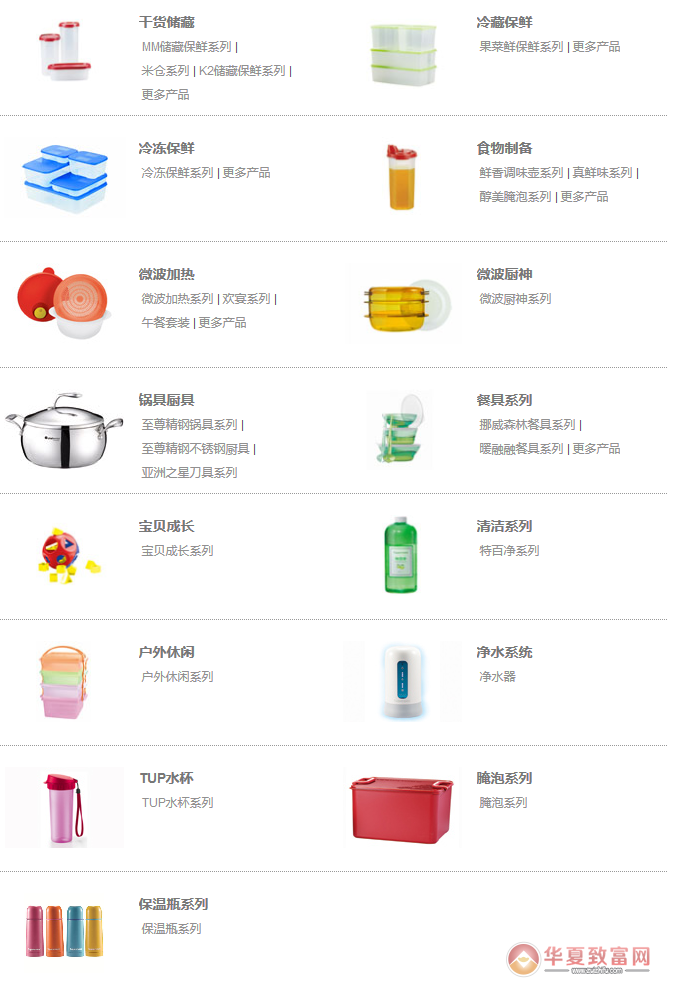
Task: Open 保温瓶系列
Action: (171, 929)
